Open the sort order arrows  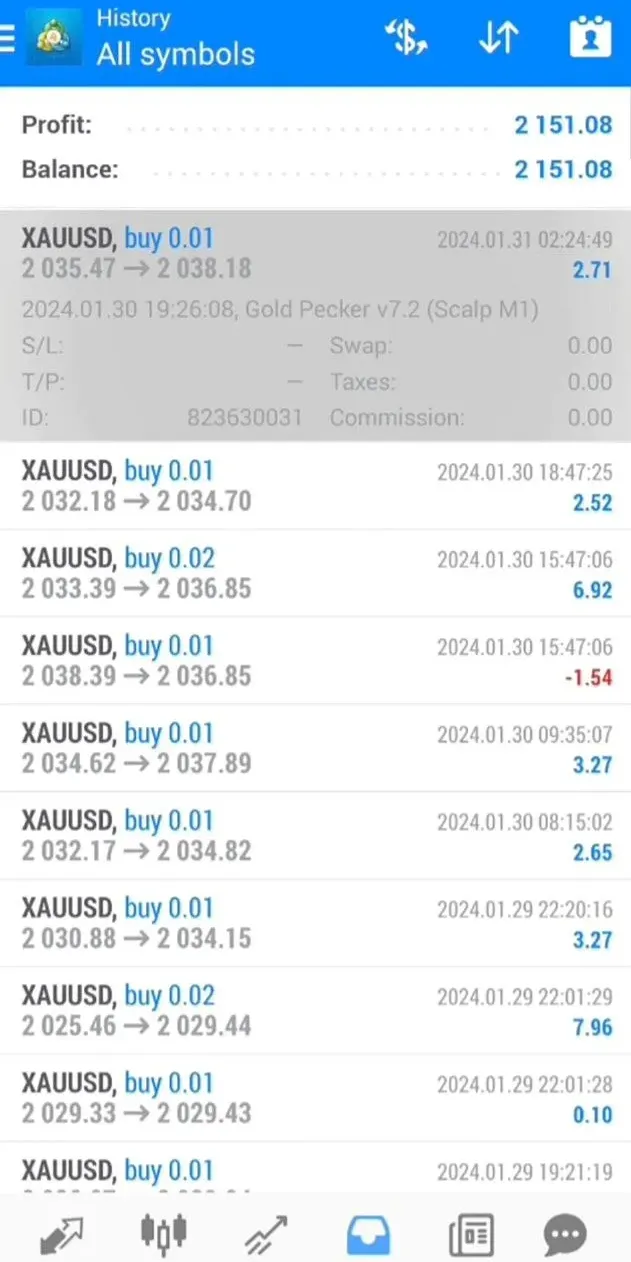pos(498,38)
